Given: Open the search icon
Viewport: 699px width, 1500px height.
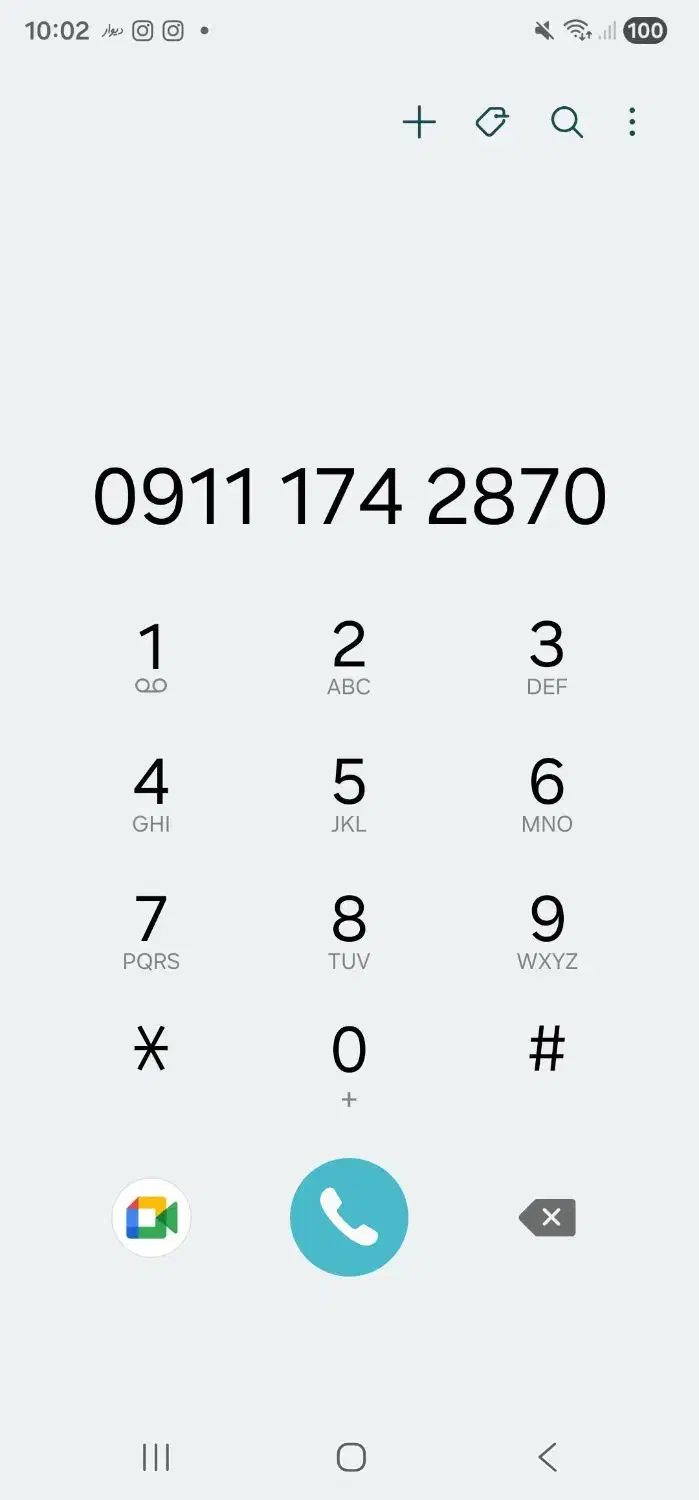Looking at the screenshot, I should click(x=567, y=123).
